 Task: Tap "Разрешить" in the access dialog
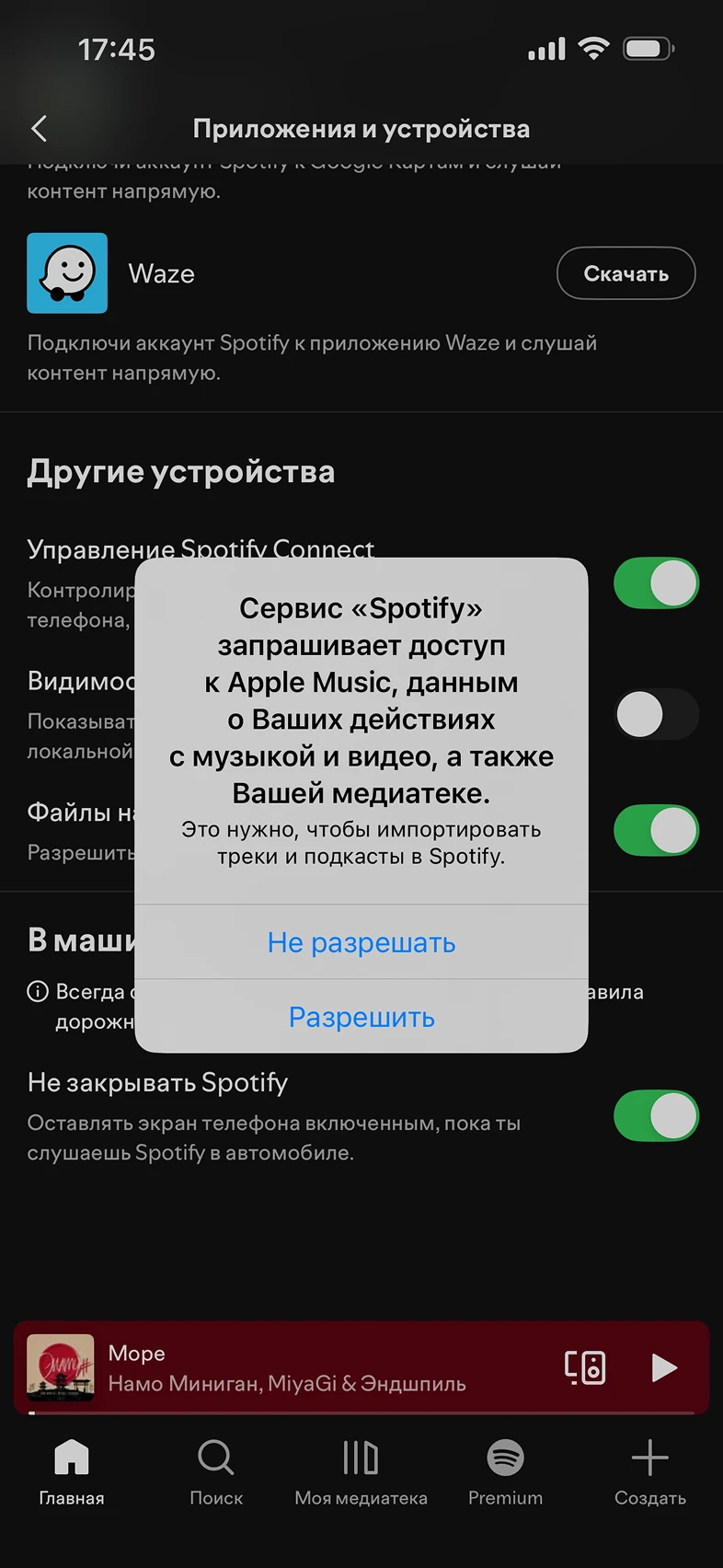pyautogui.click(x=361, y=1017)
